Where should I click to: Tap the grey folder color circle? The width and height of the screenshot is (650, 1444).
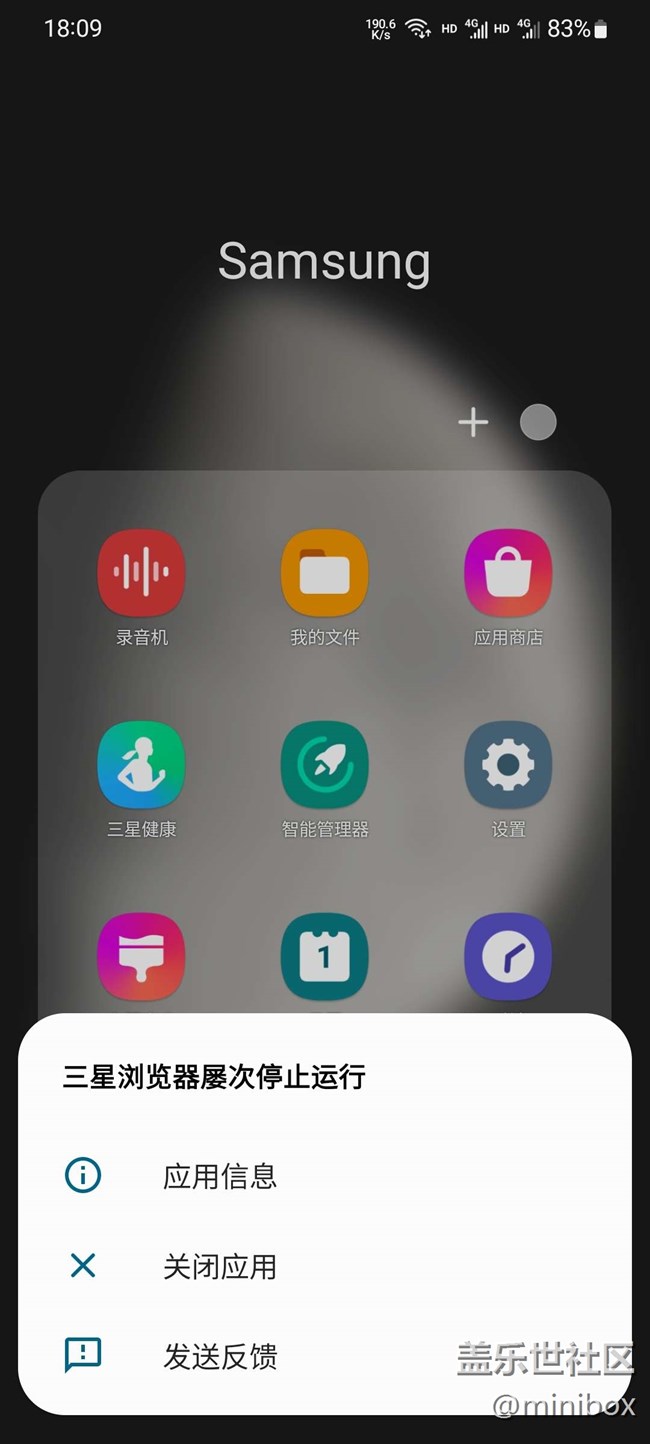[538, 422]
